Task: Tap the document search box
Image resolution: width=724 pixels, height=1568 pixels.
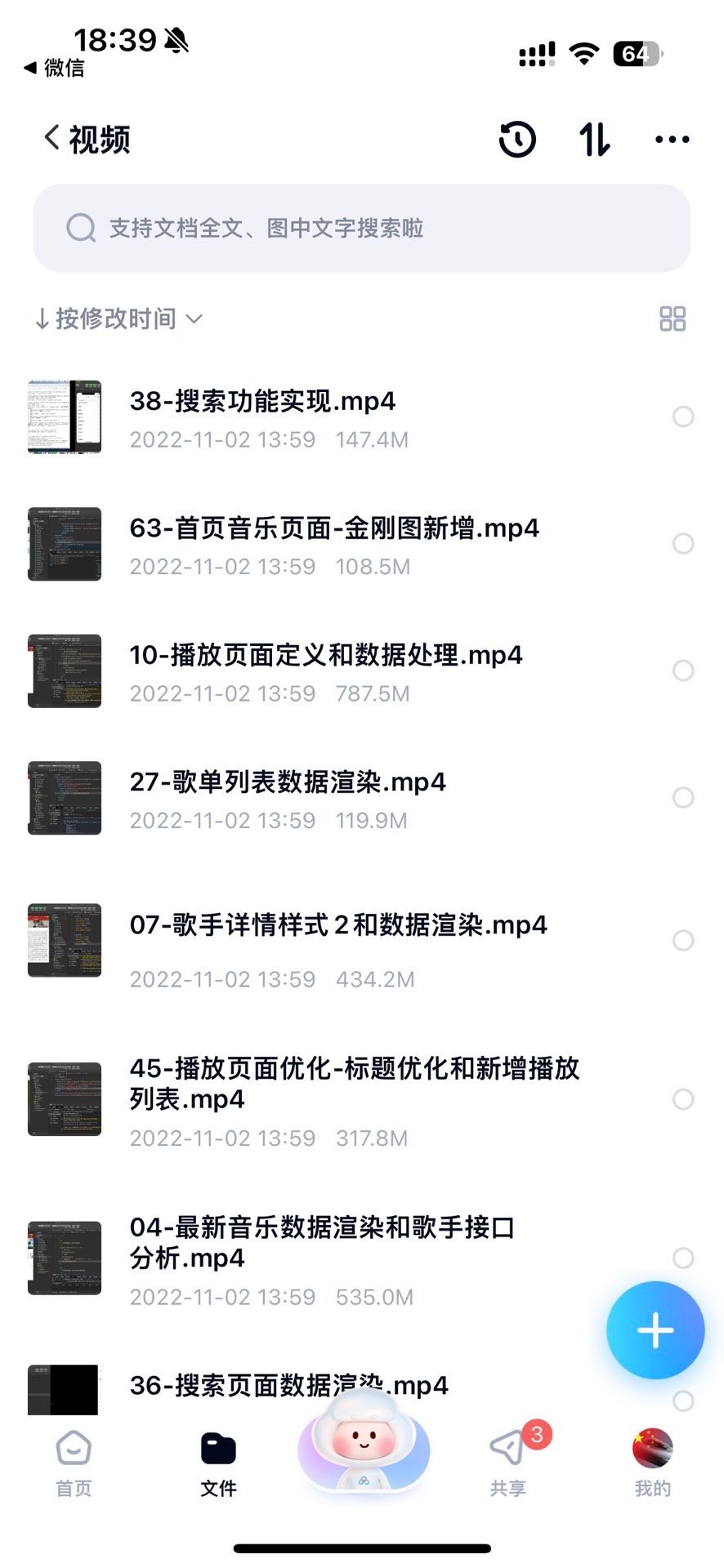Action: pyautogui.click(x=362, y=228)
